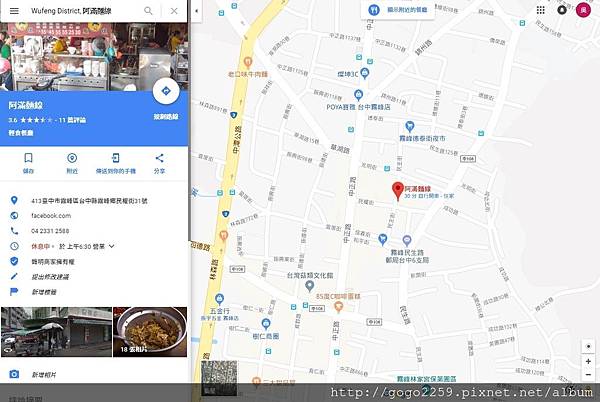Image resolution: width=600 pixels, height=402 pixels.
Task: Open the street view photo thumbnail
Action: point(55,332)
